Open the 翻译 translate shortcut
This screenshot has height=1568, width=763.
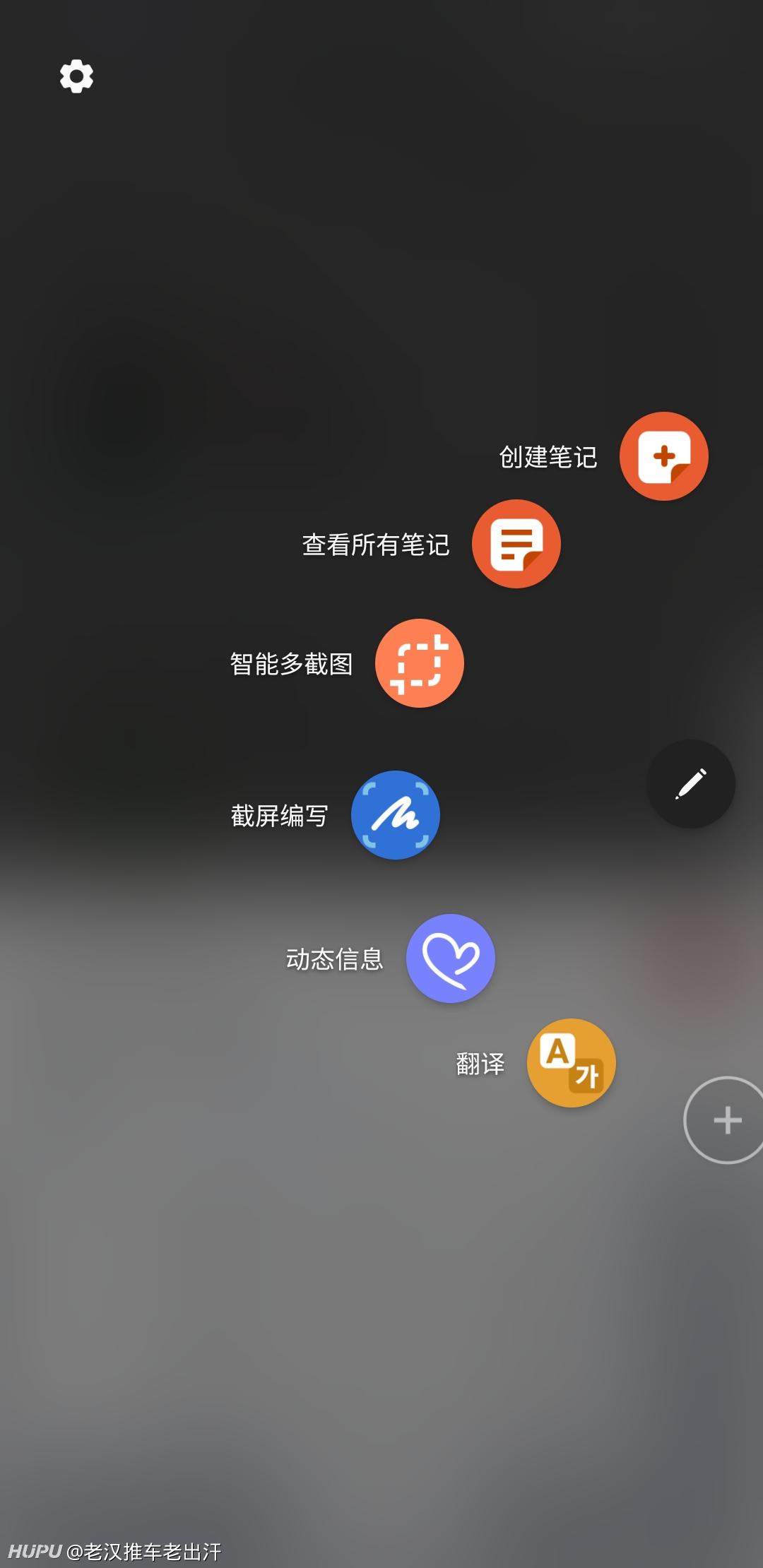click(x=572, y=1063)
